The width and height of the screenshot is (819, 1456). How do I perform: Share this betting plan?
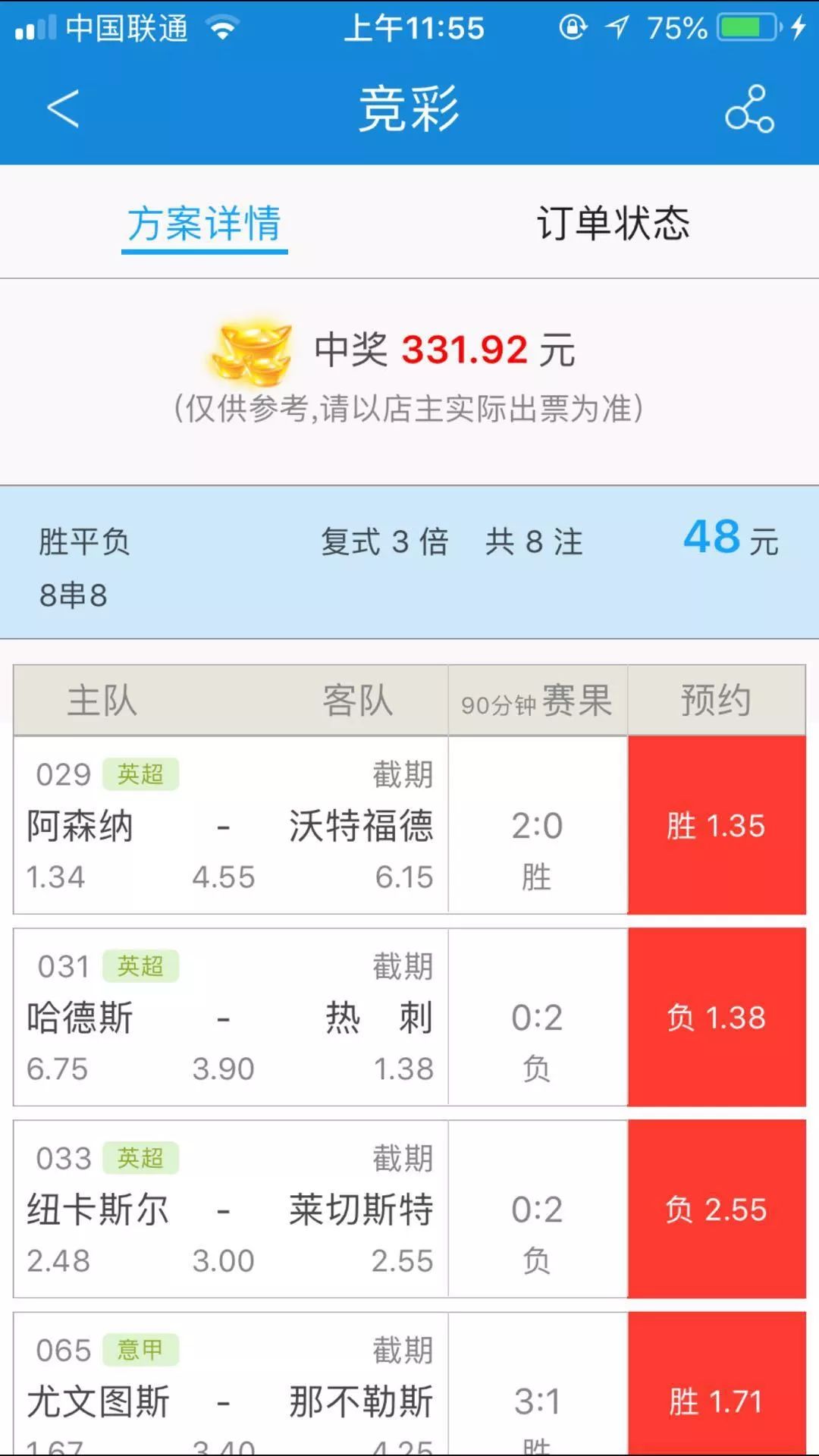[x=749, y=108]
